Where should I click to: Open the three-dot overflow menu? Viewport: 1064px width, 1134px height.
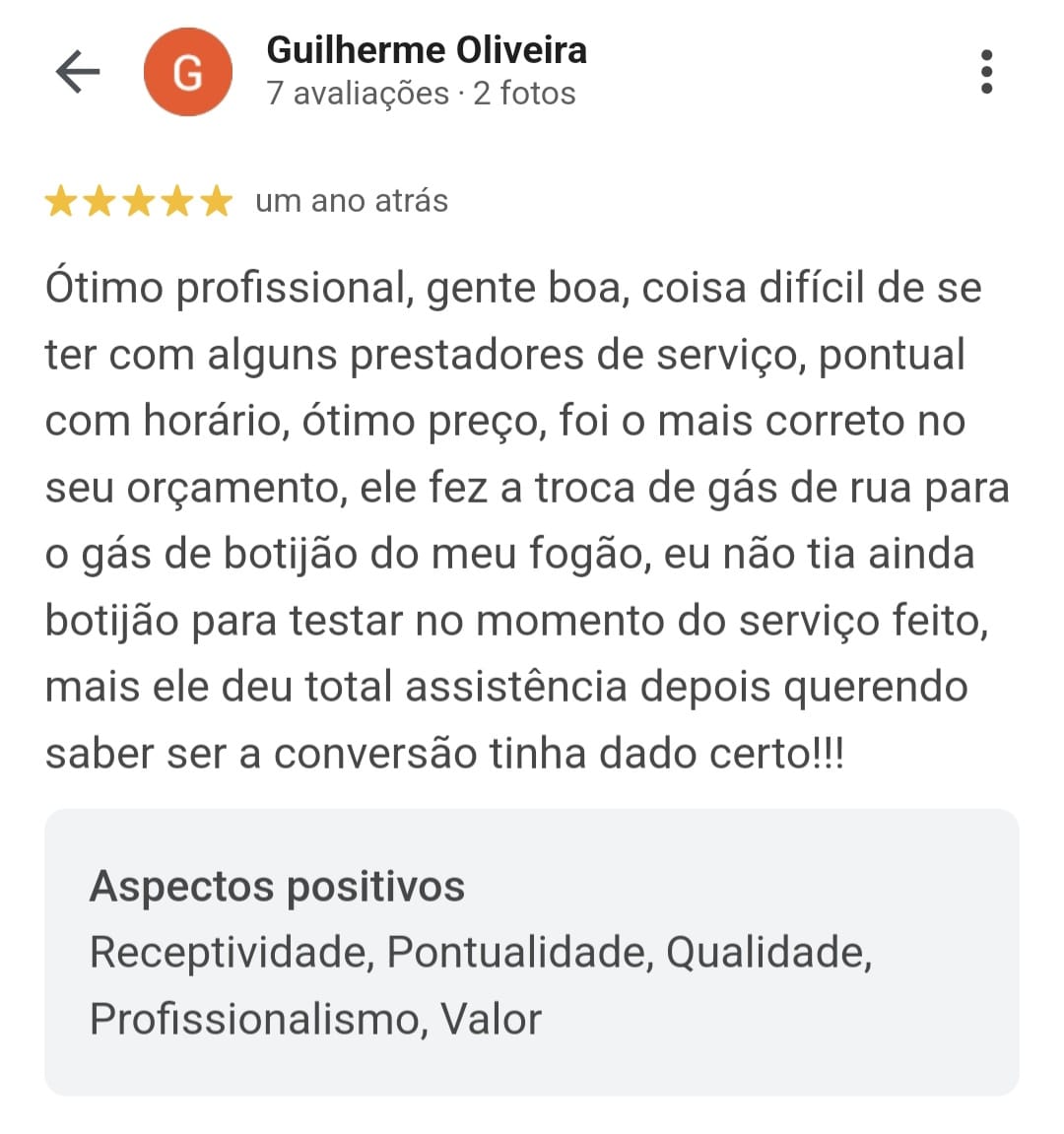click(x=985, y=71)
